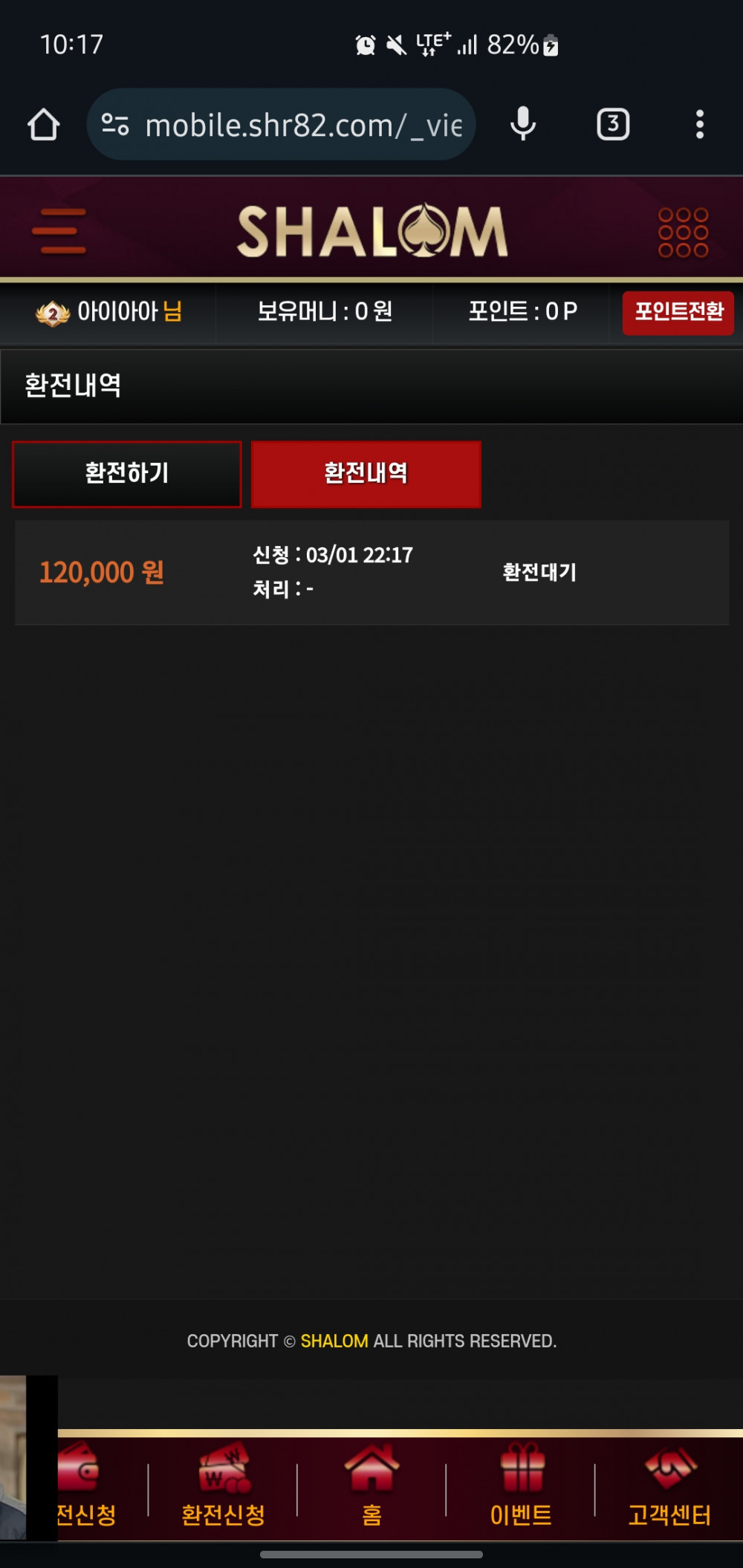This screenshot has height=1568, width=743.
Task: Go to the 홈 tab
Action: point(371,1486)
